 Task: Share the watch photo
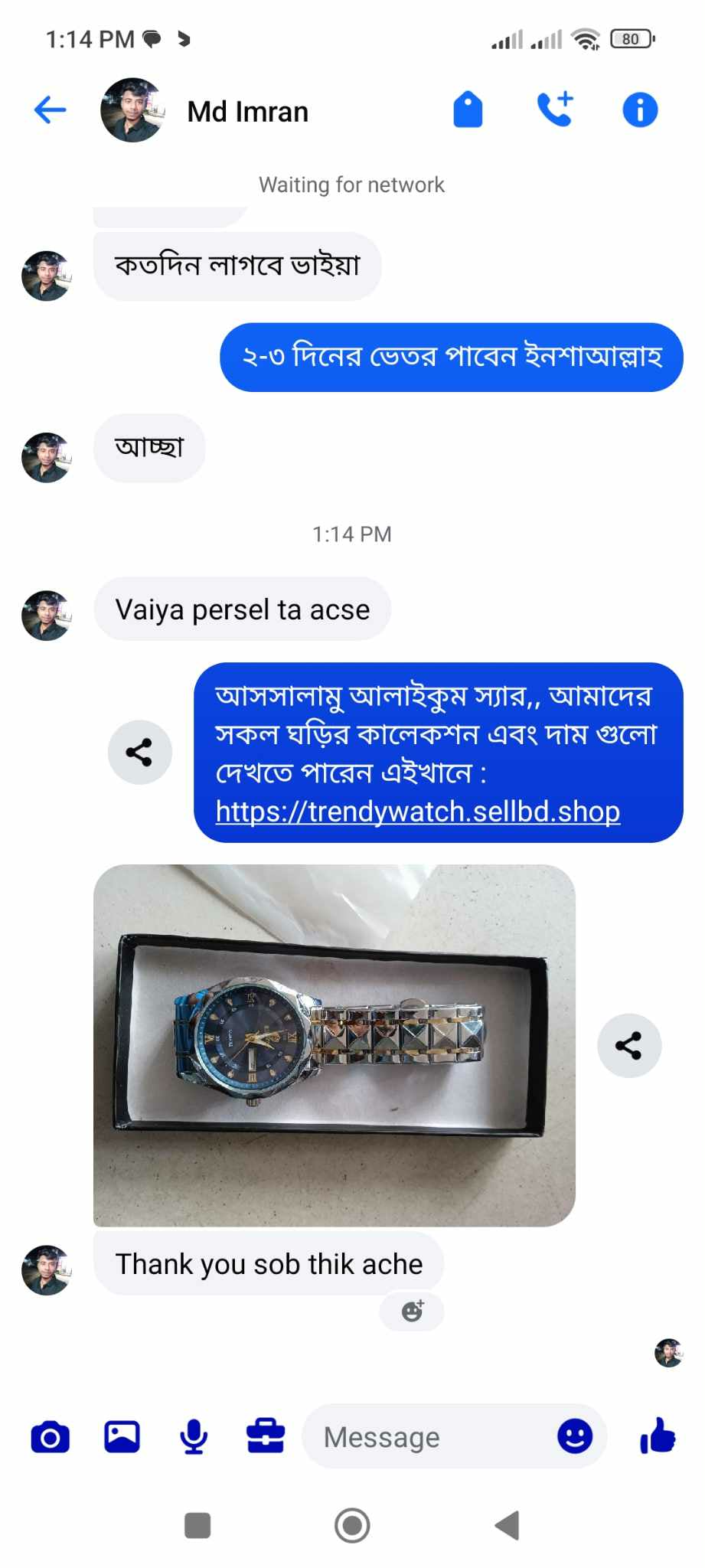(628, 1046)
